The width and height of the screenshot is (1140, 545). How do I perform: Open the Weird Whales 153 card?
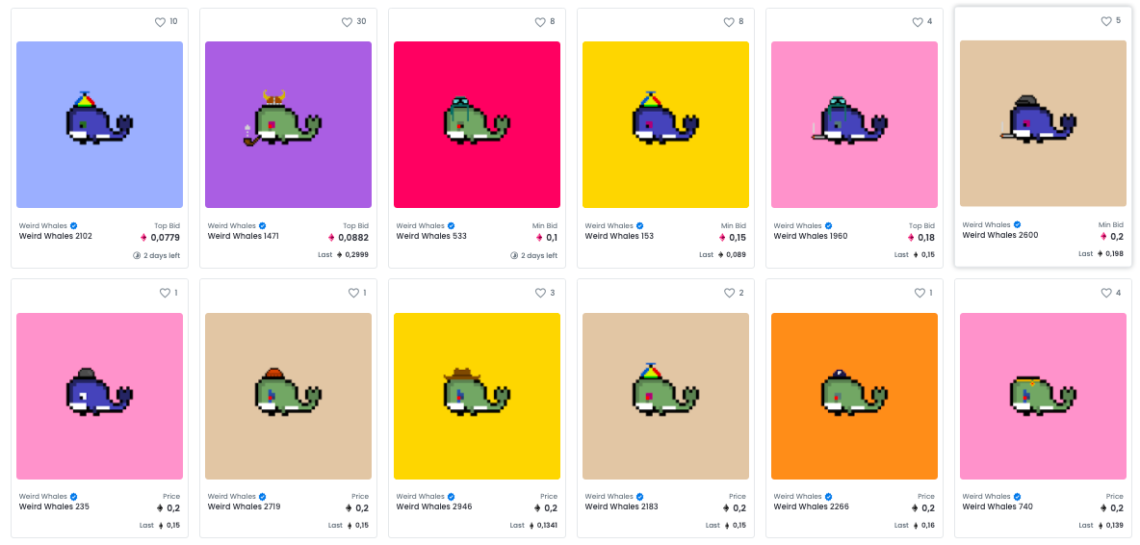[x=665, y=125]
